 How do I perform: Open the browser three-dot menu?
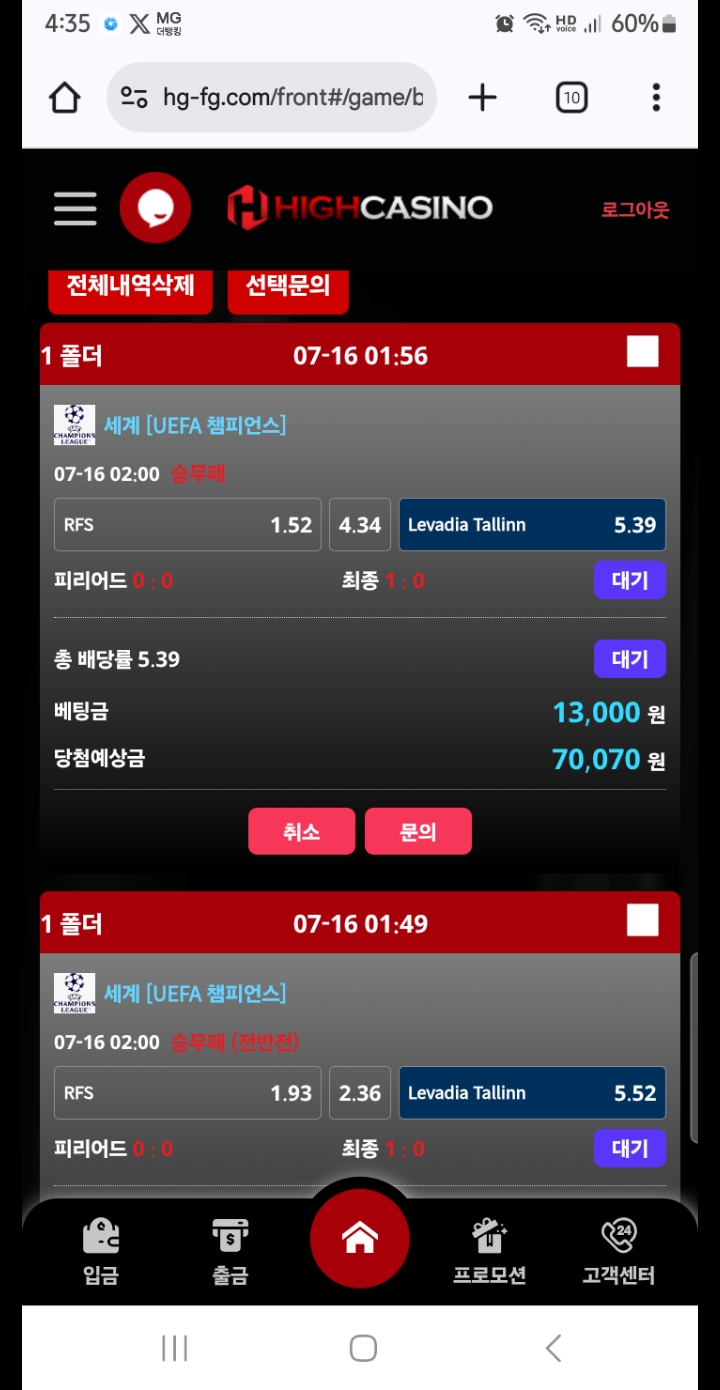(x=656, y=97)
